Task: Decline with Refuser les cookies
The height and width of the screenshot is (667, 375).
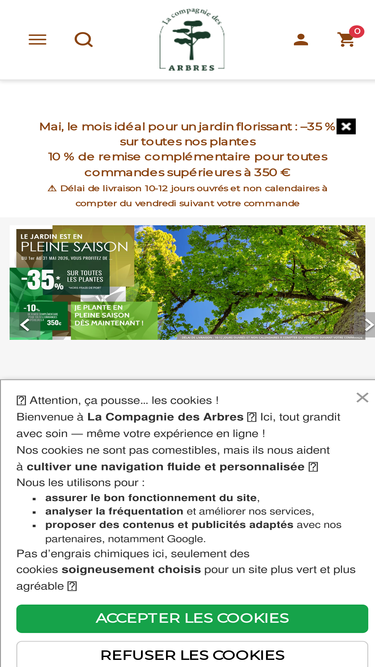Action: [192, 655]
